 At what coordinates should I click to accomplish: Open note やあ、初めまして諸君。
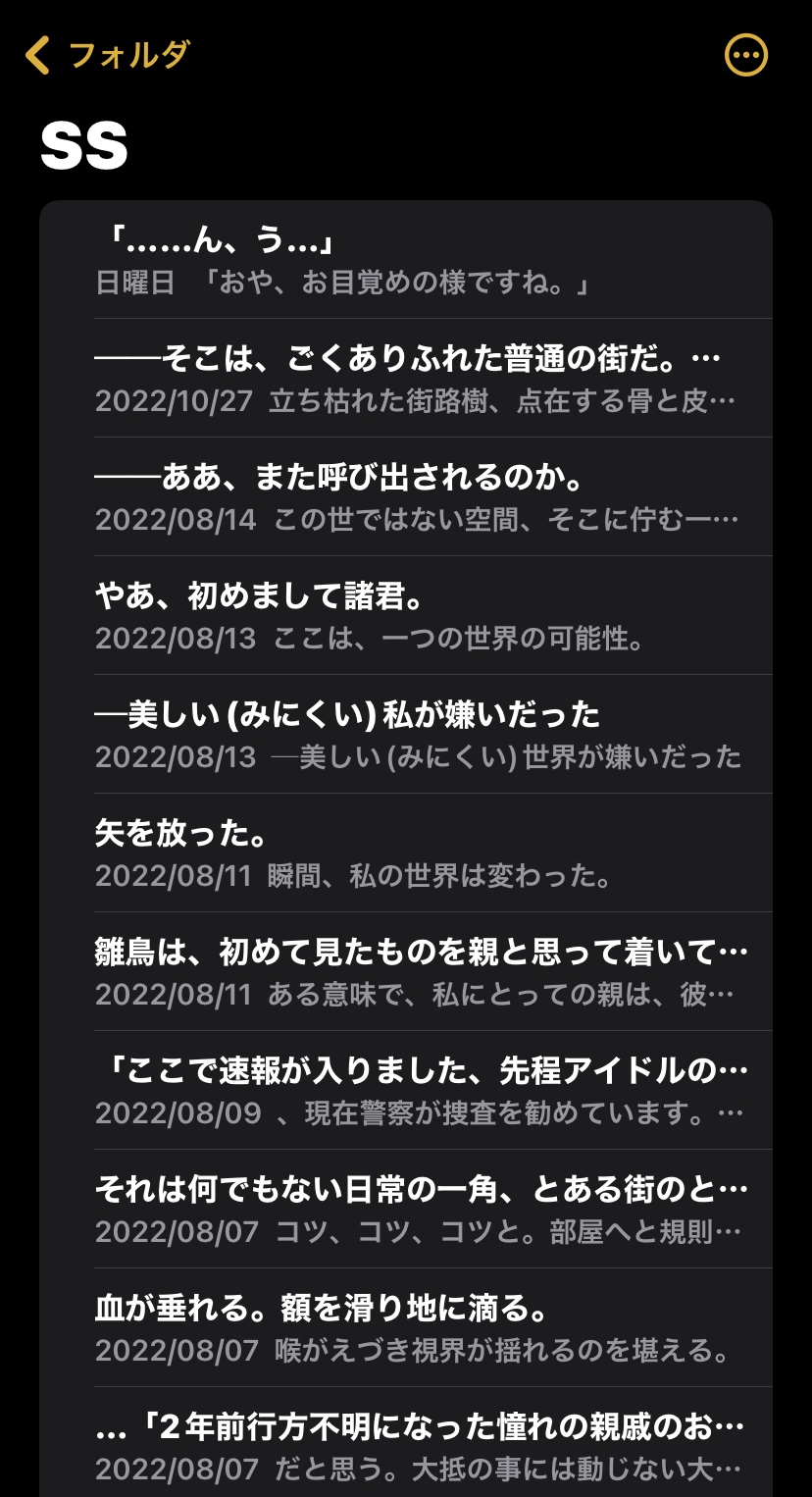click(406, 616)
